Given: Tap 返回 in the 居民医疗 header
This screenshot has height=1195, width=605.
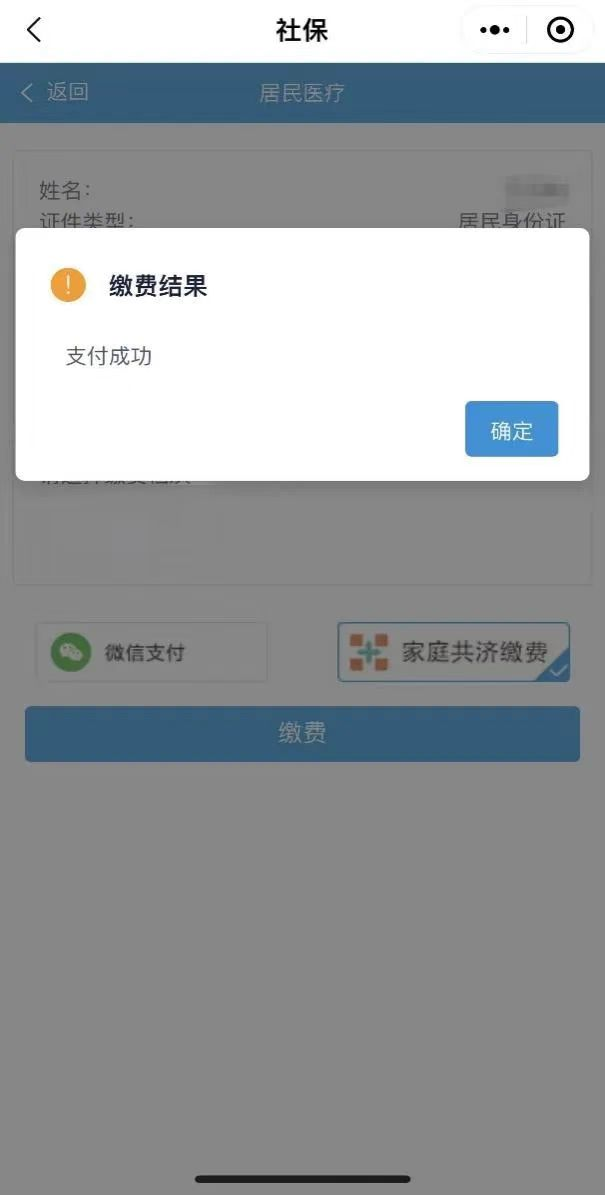Looking at the screenshot, I should point(55,93).
